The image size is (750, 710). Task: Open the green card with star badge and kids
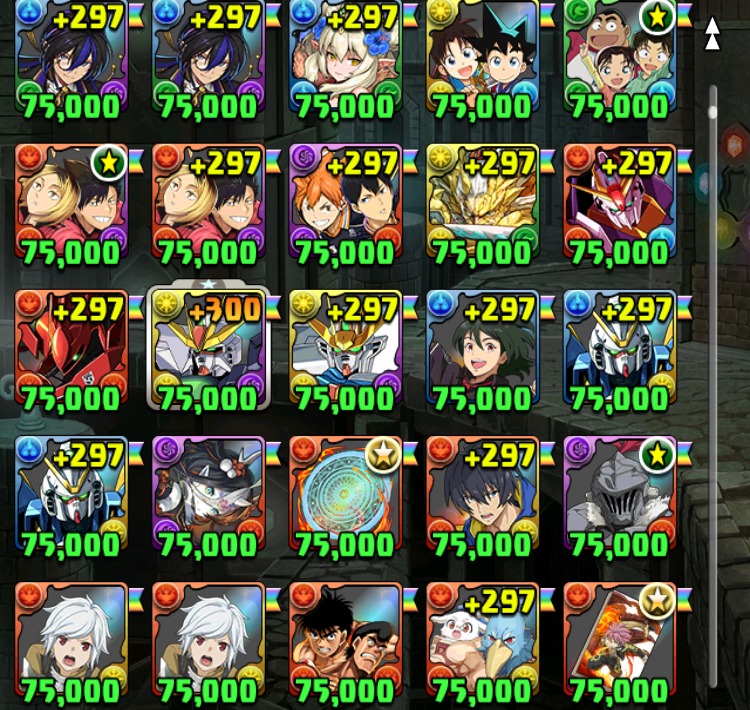click(619, 55)
